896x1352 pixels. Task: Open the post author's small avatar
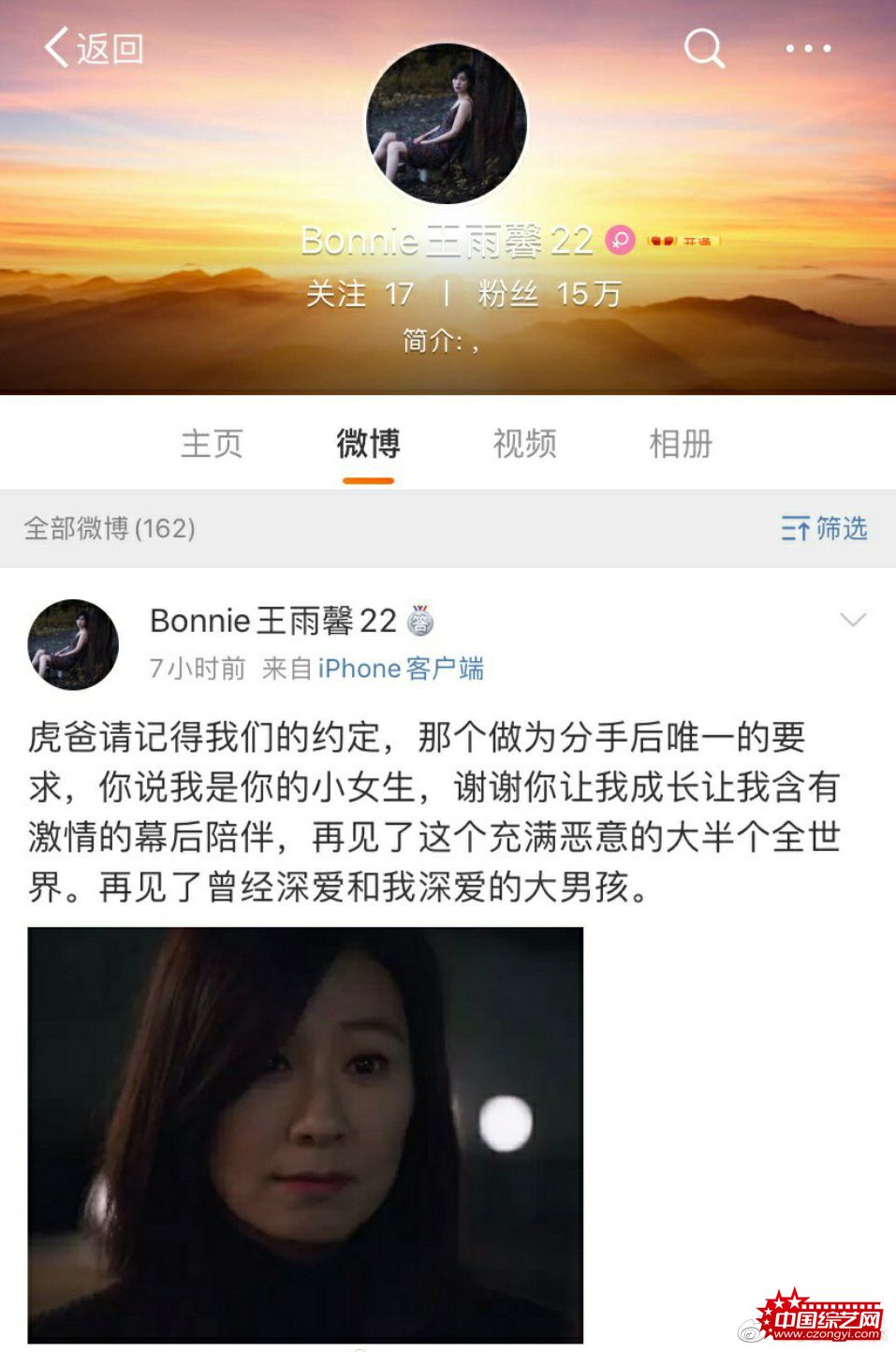[x=73, y=644]
